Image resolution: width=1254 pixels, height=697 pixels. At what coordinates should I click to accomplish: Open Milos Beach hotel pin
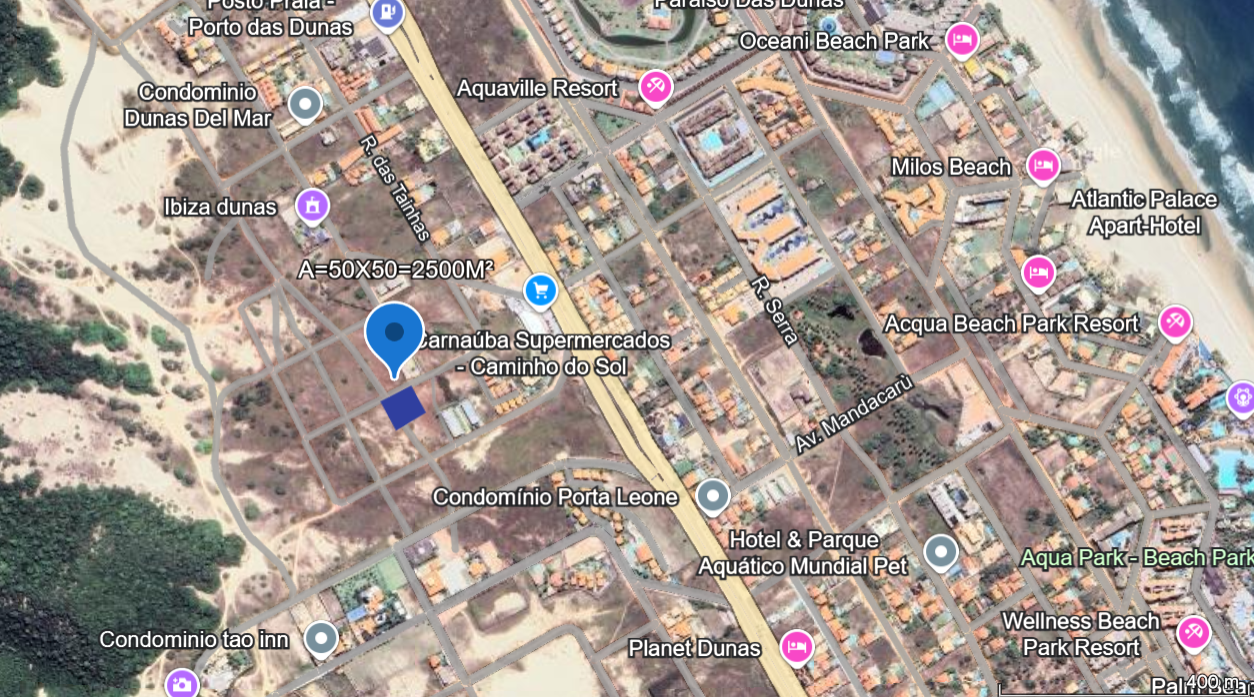[x=1043, y=165]
